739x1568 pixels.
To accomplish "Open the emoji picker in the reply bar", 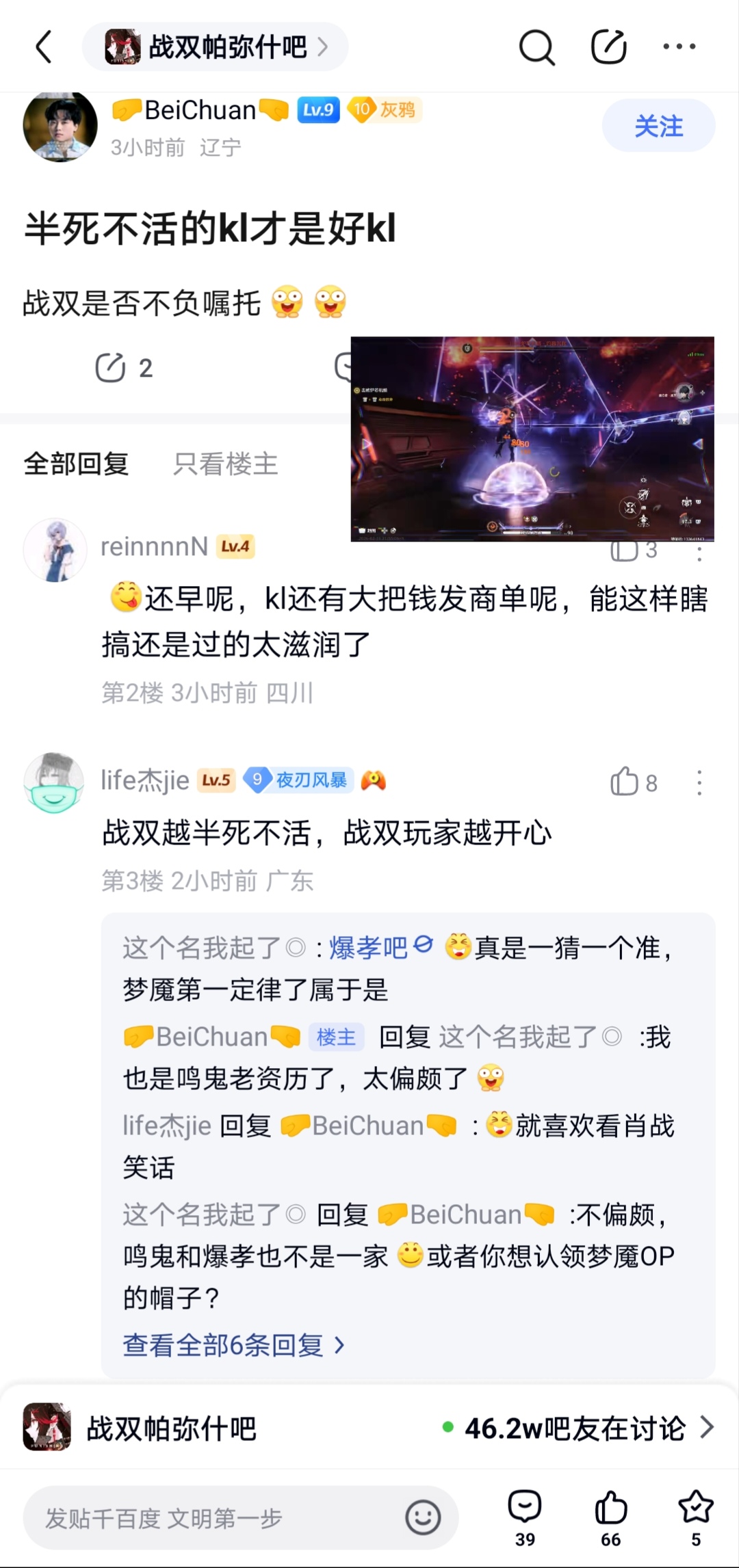I will coord(423,1518).
